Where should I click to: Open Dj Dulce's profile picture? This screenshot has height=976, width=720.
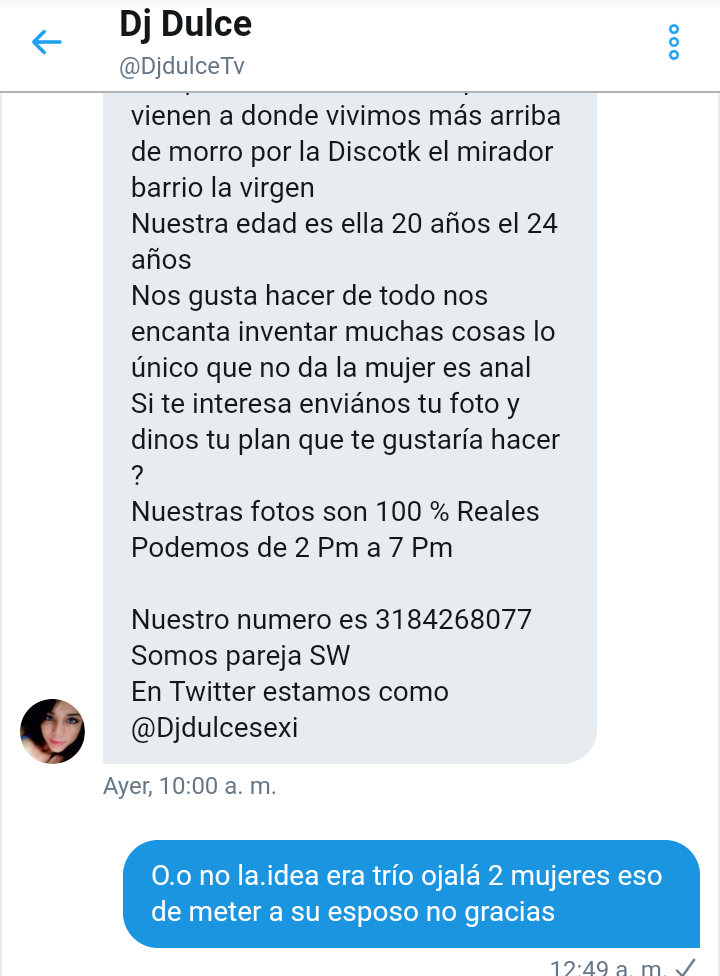pos(53,731)
